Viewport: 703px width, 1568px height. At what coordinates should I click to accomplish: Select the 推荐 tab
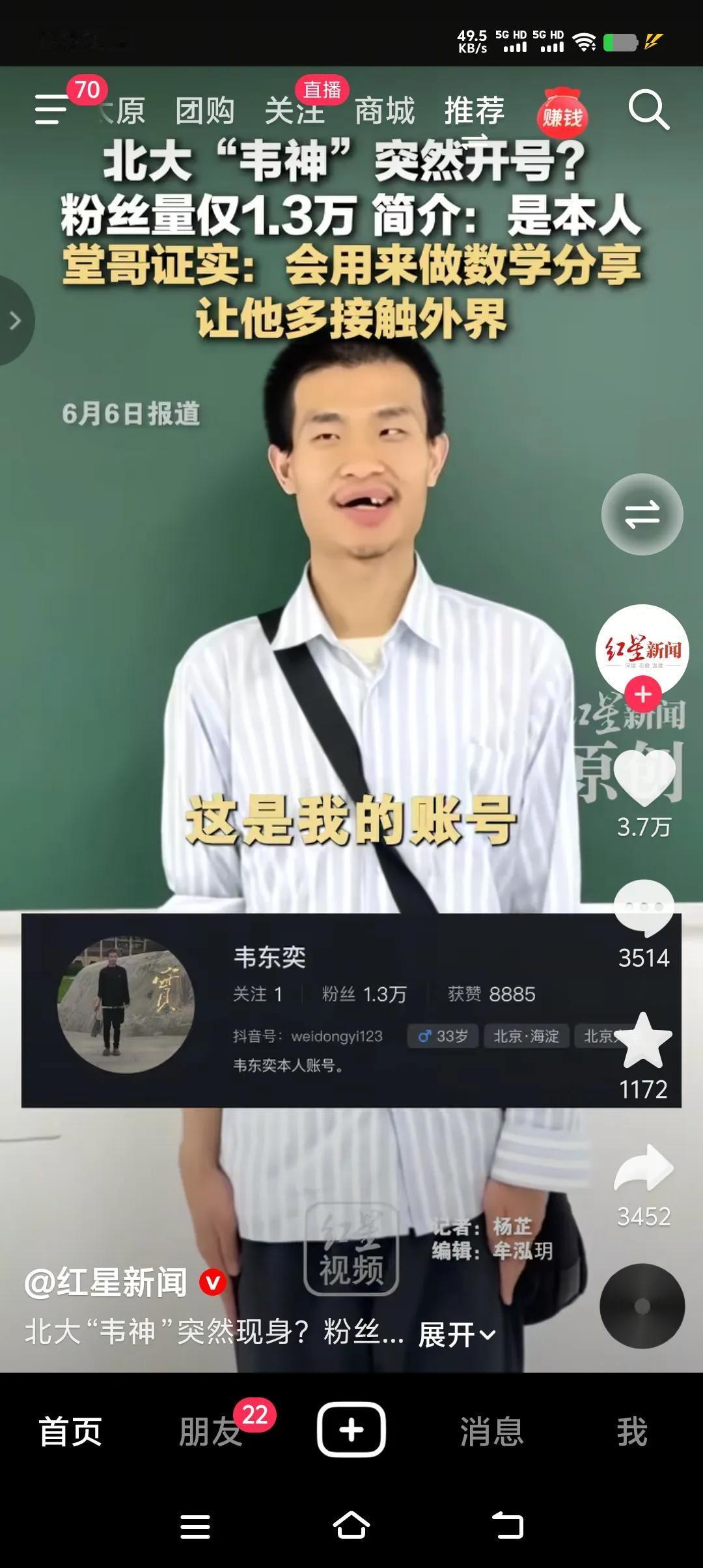(x=474, y=111)
